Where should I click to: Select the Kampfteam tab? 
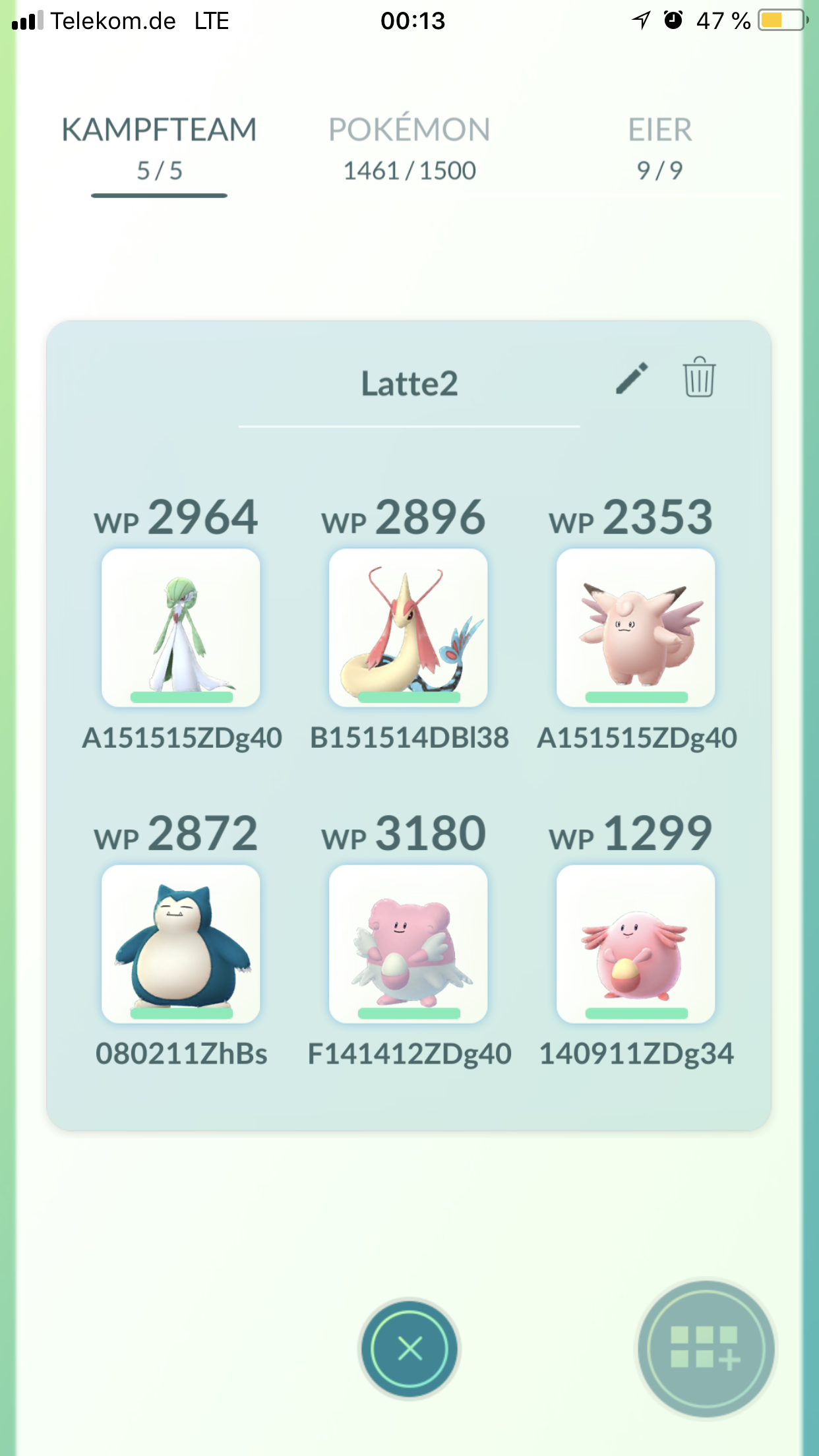(159, 148)
